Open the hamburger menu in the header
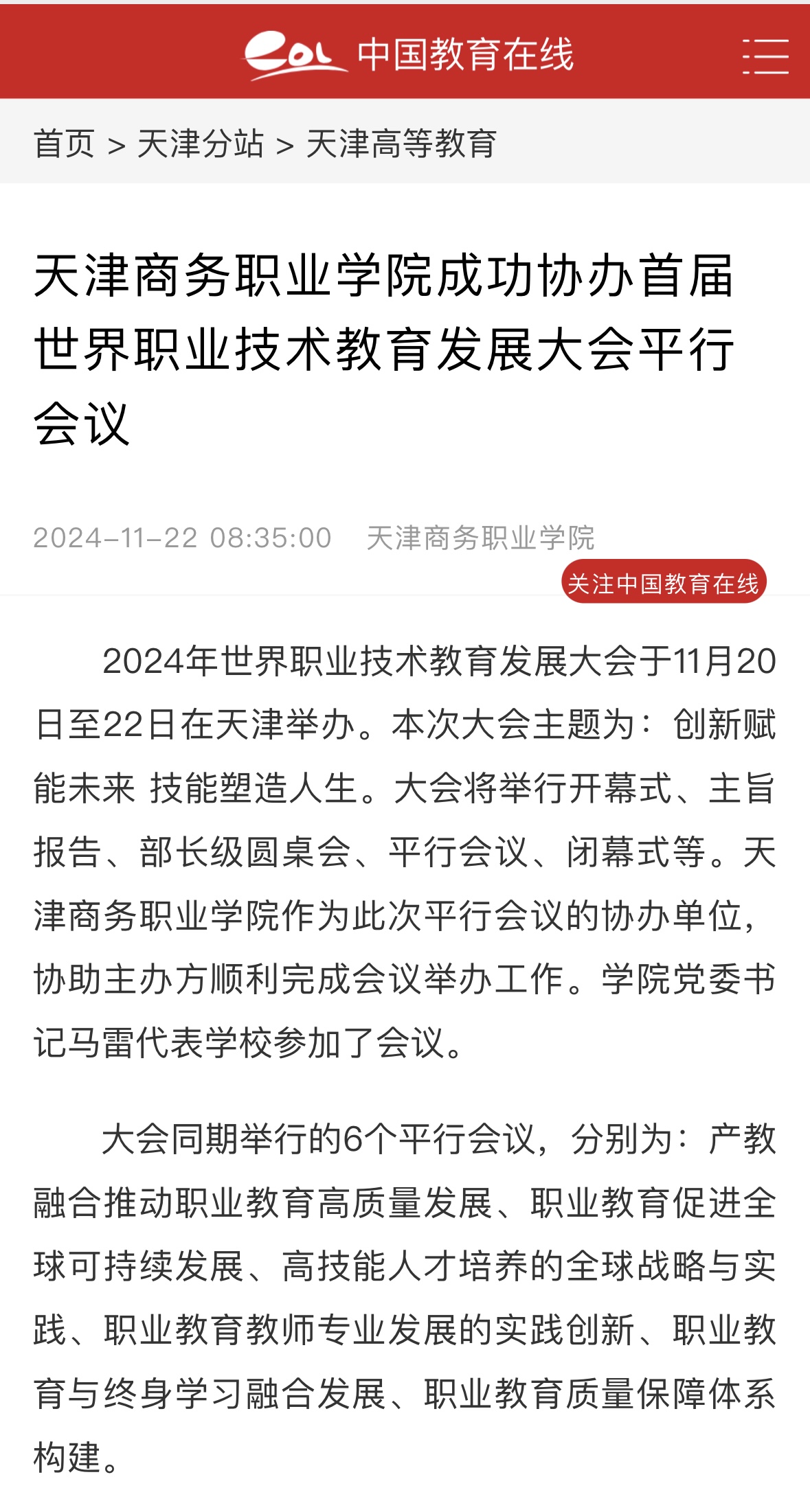Viewport: 810px width, 1512px height. 765,56
